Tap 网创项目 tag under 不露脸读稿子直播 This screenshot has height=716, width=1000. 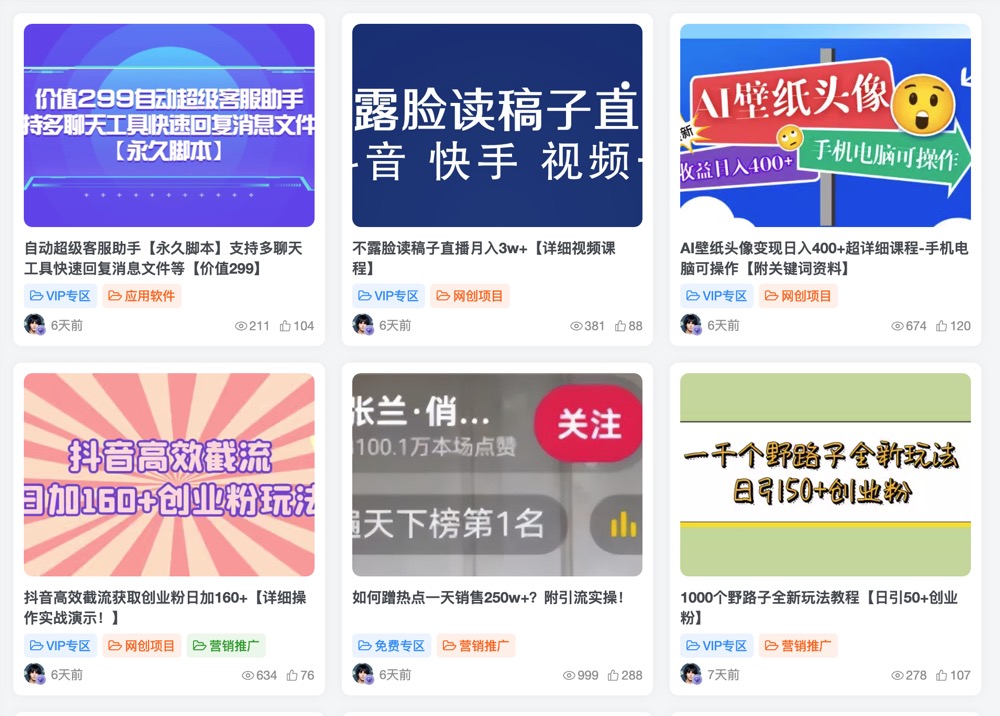(470, 296)
